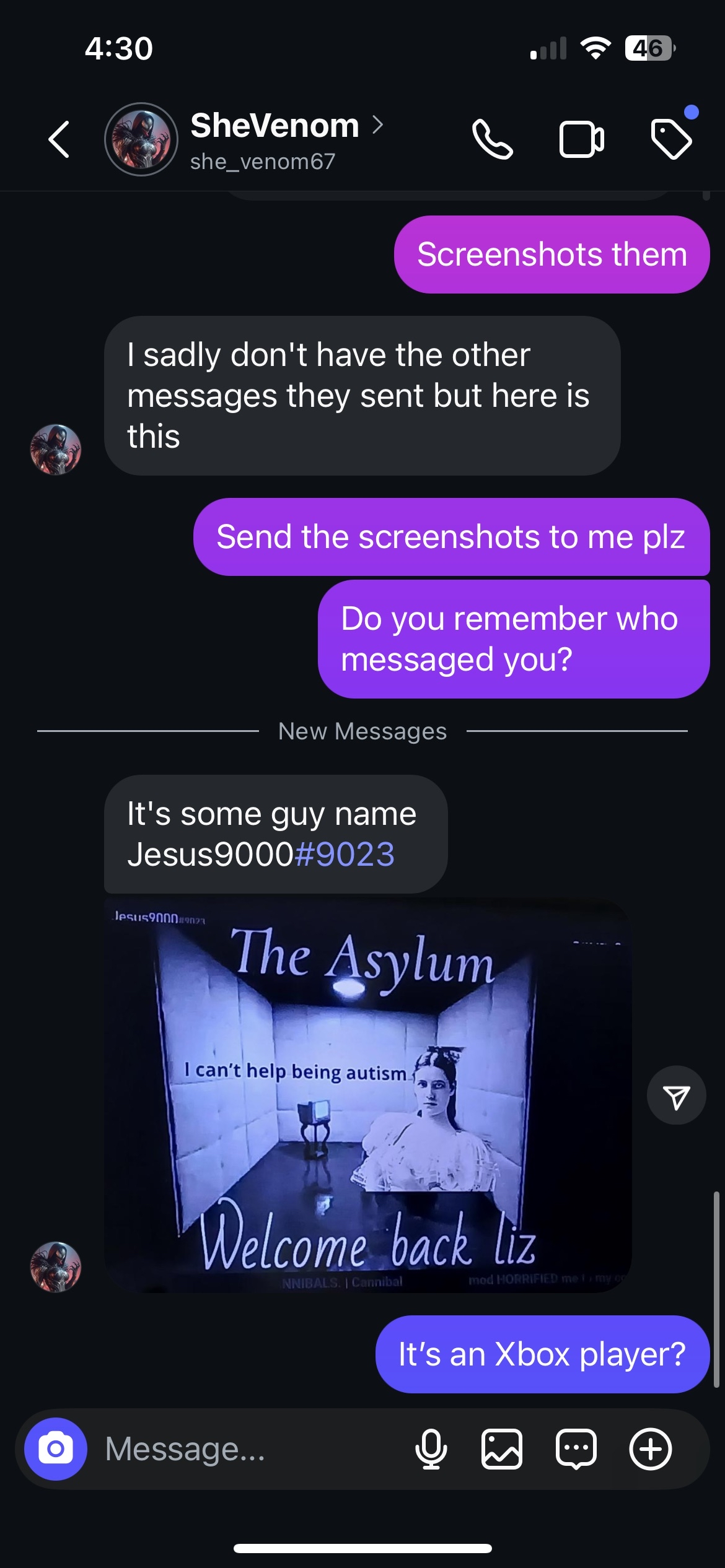Image resolution: width=725 pixels, height=1568 pixels.
Task: Open the sticker and GIF chat icon
Action: point(576,1449)
